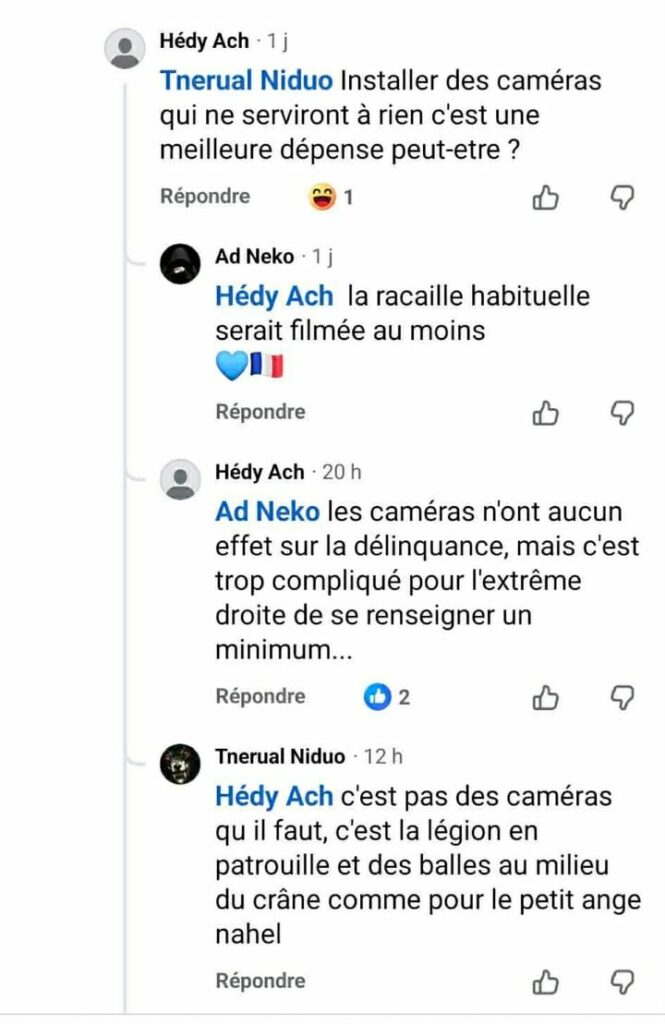
Task: Dislike Ad Neko's comment
Action: [x=622, y=412]
